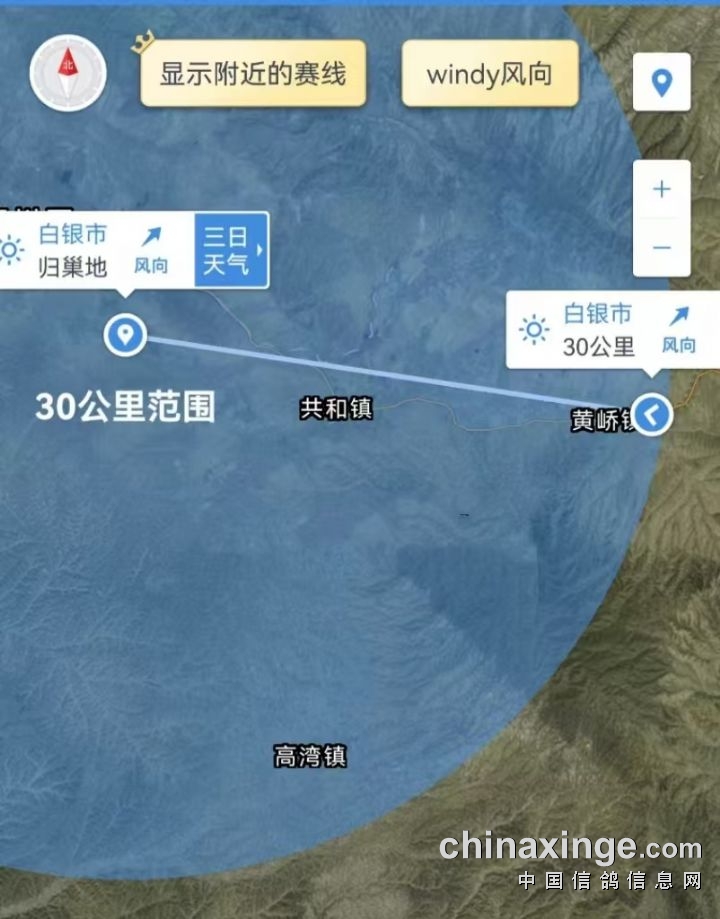Check 风向 for the 30公里 marker
Viewport: 720px width, 919px height.
click(678, 329)
